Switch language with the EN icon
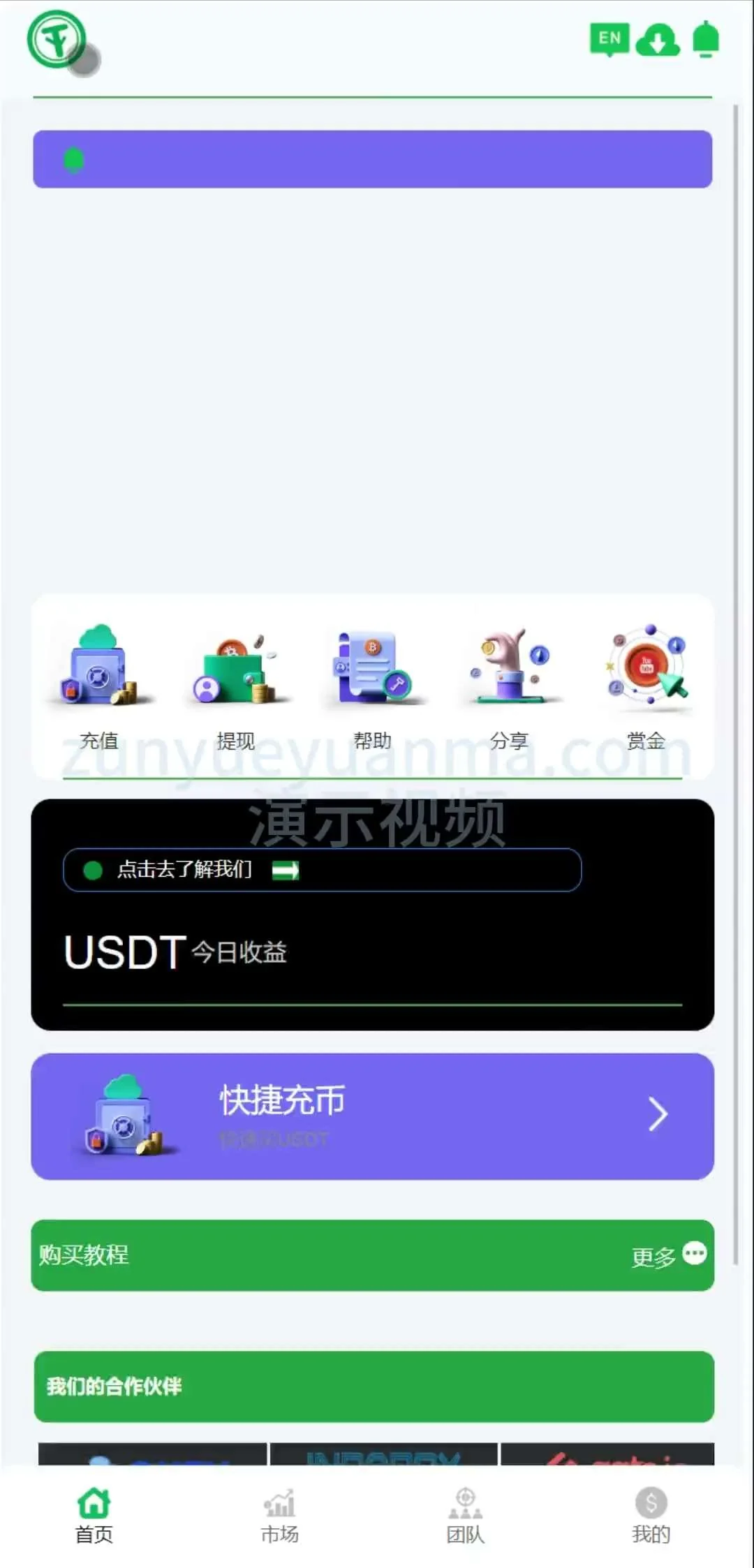 [609, 39]
